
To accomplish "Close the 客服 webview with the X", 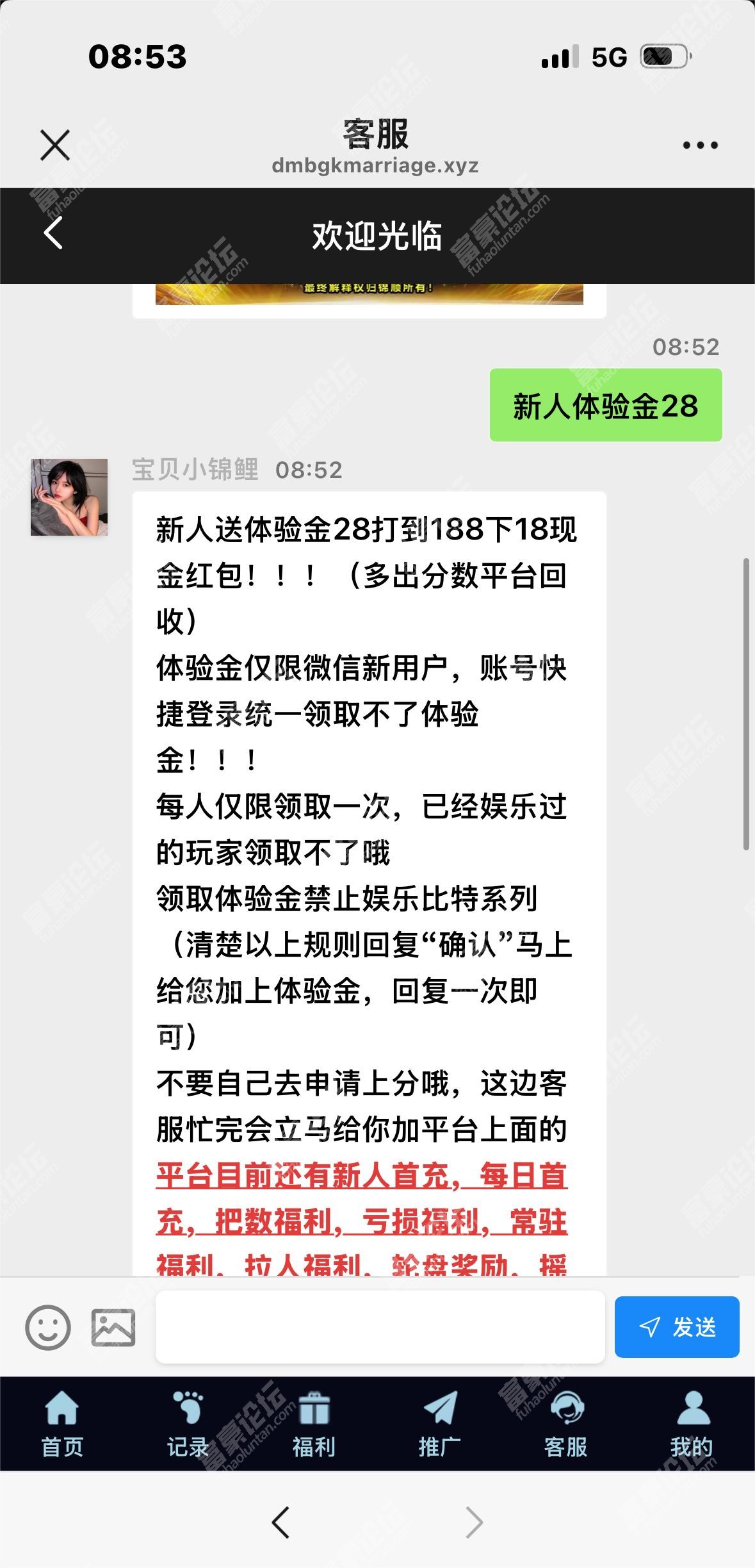I will tap(55, 145).
